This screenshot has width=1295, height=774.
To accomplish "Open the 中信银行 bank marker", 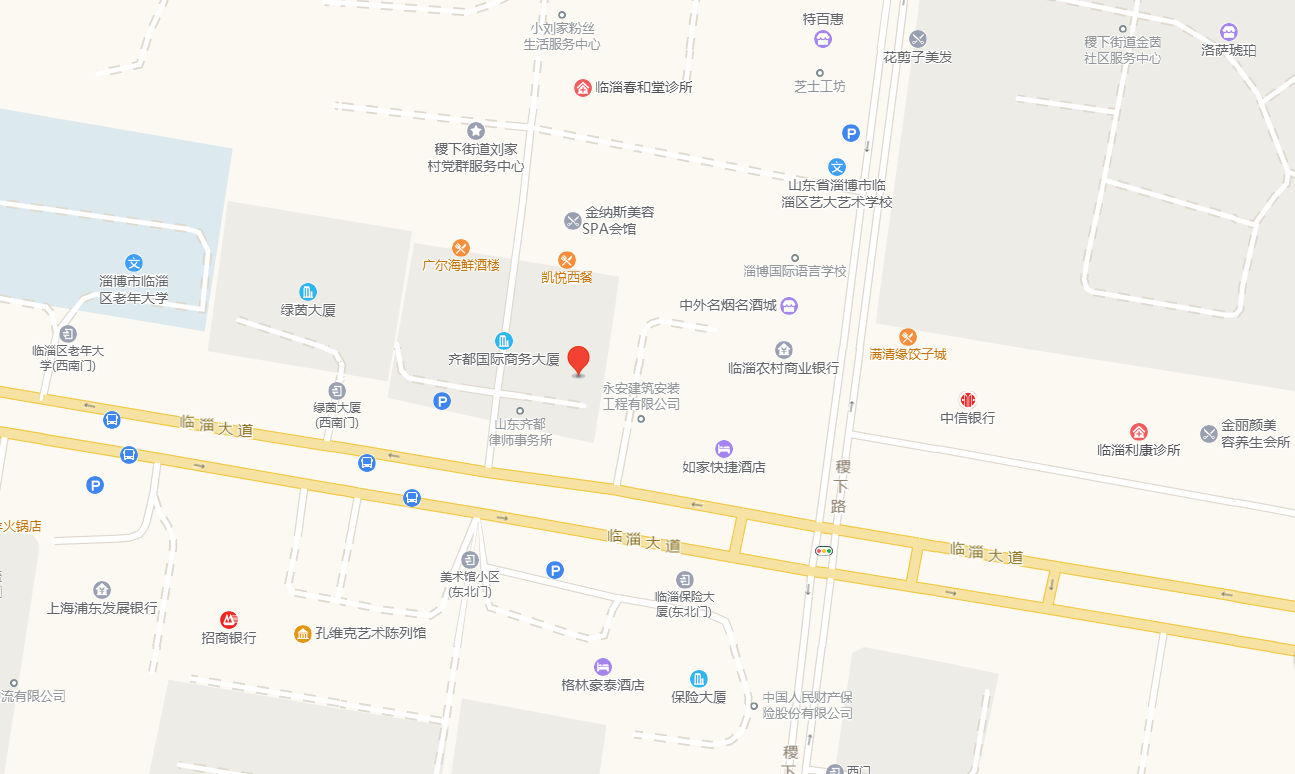I will click(x=967, y=400).
